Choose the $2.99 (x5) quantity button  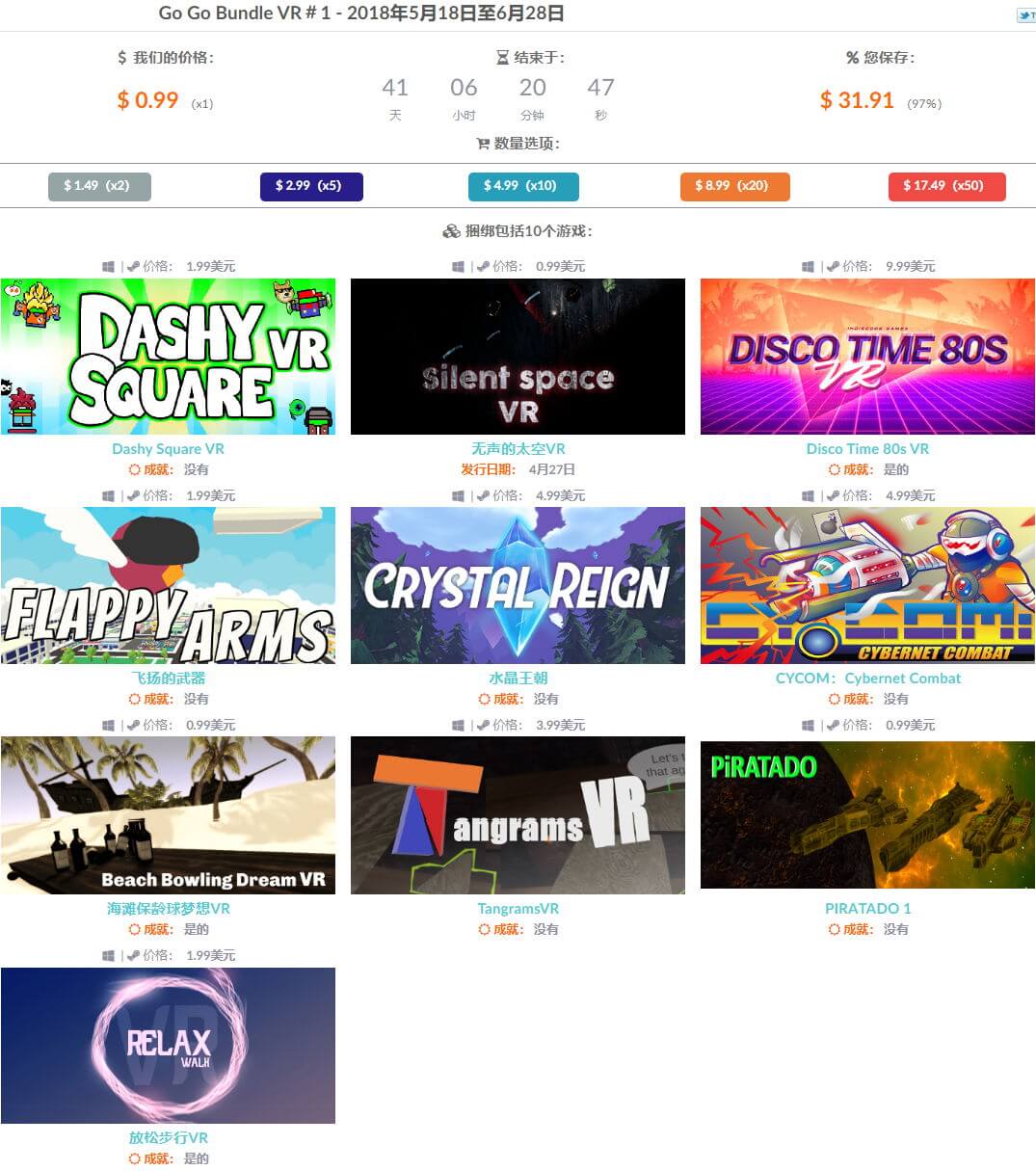(311, 186)
